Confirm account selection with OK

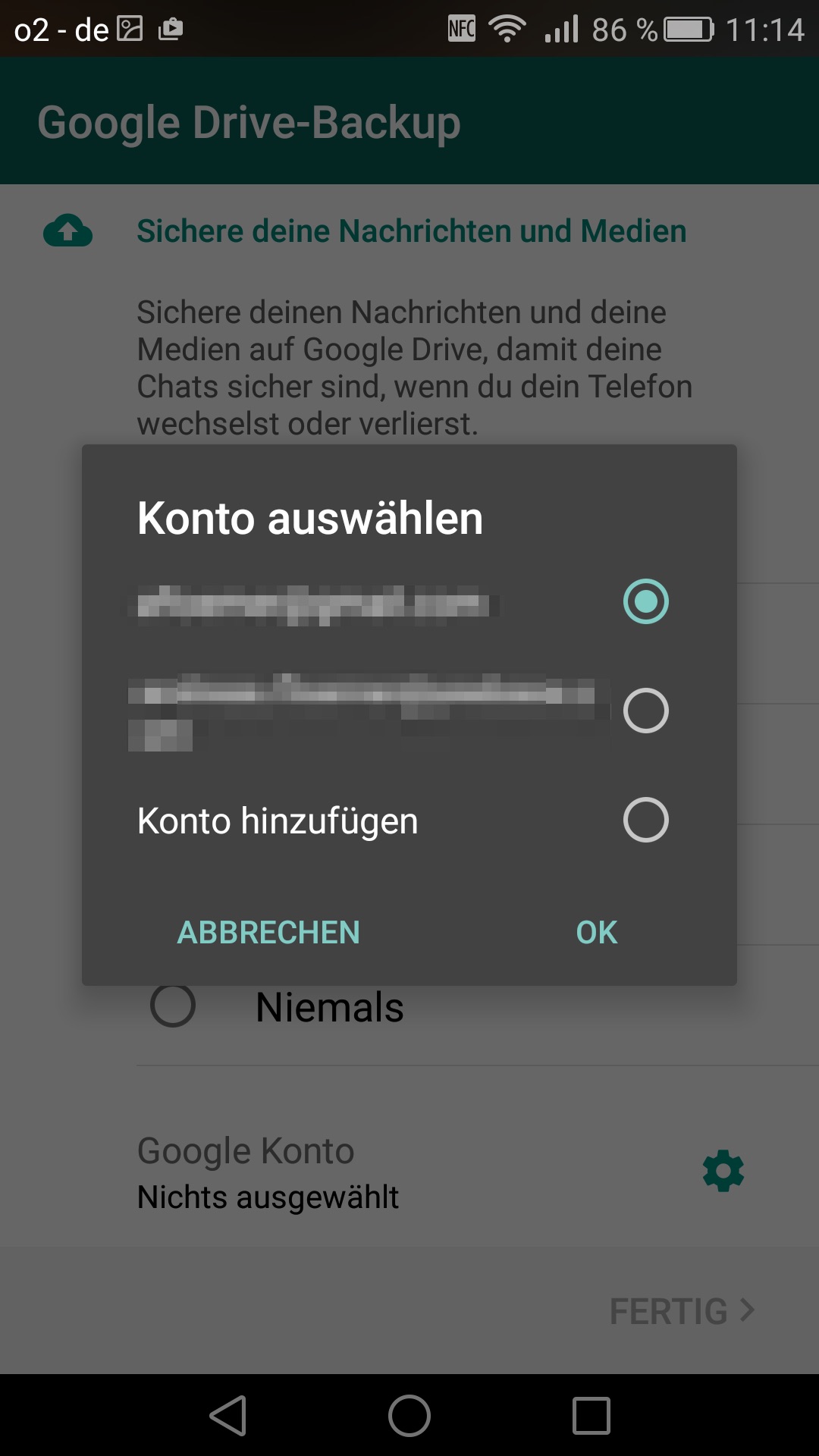(597, 932)
